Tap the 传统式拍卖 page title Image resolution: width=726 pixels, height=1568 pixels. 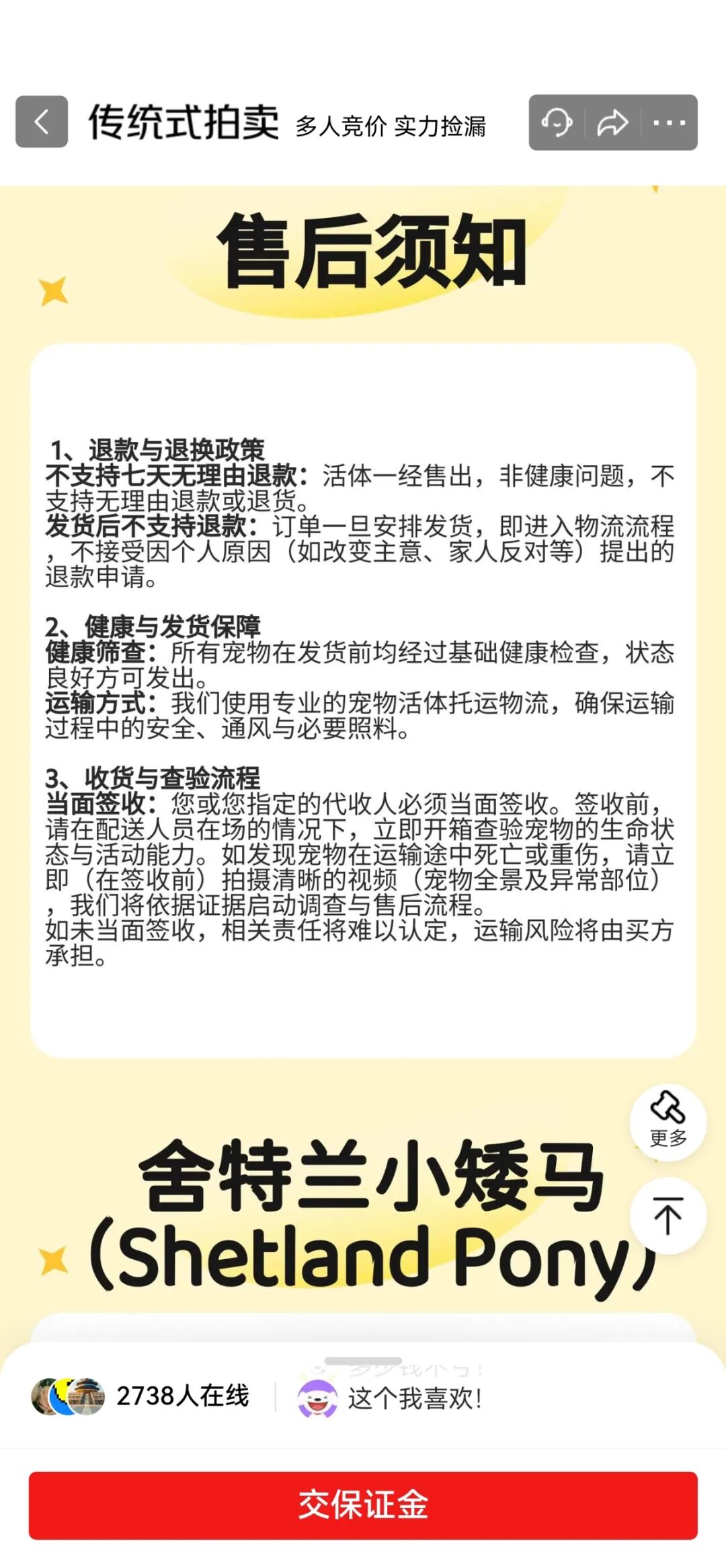coord(186,122)
